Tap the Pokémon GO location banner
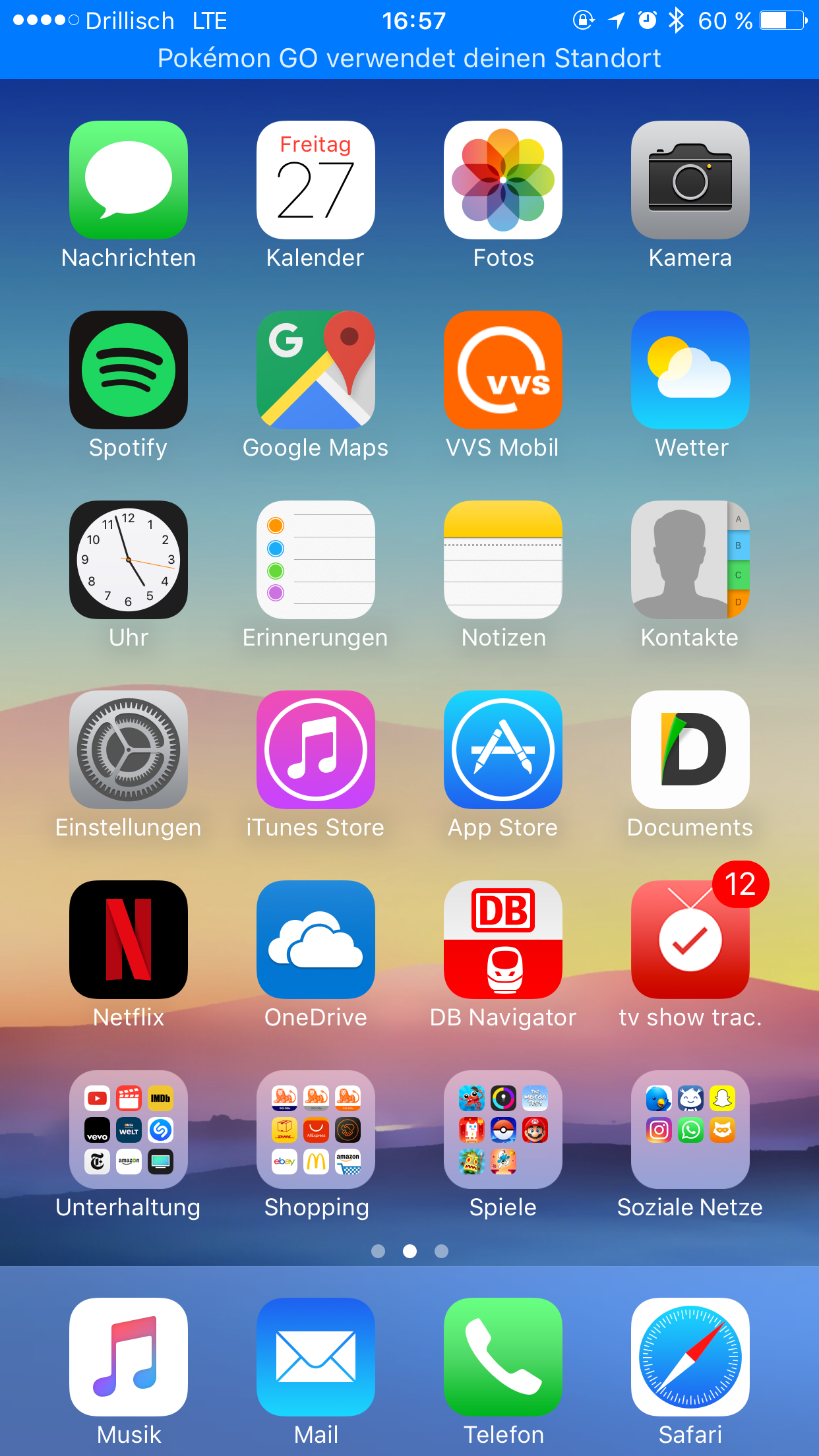The height and width of the screenshot is (1456, 819). 409,58
